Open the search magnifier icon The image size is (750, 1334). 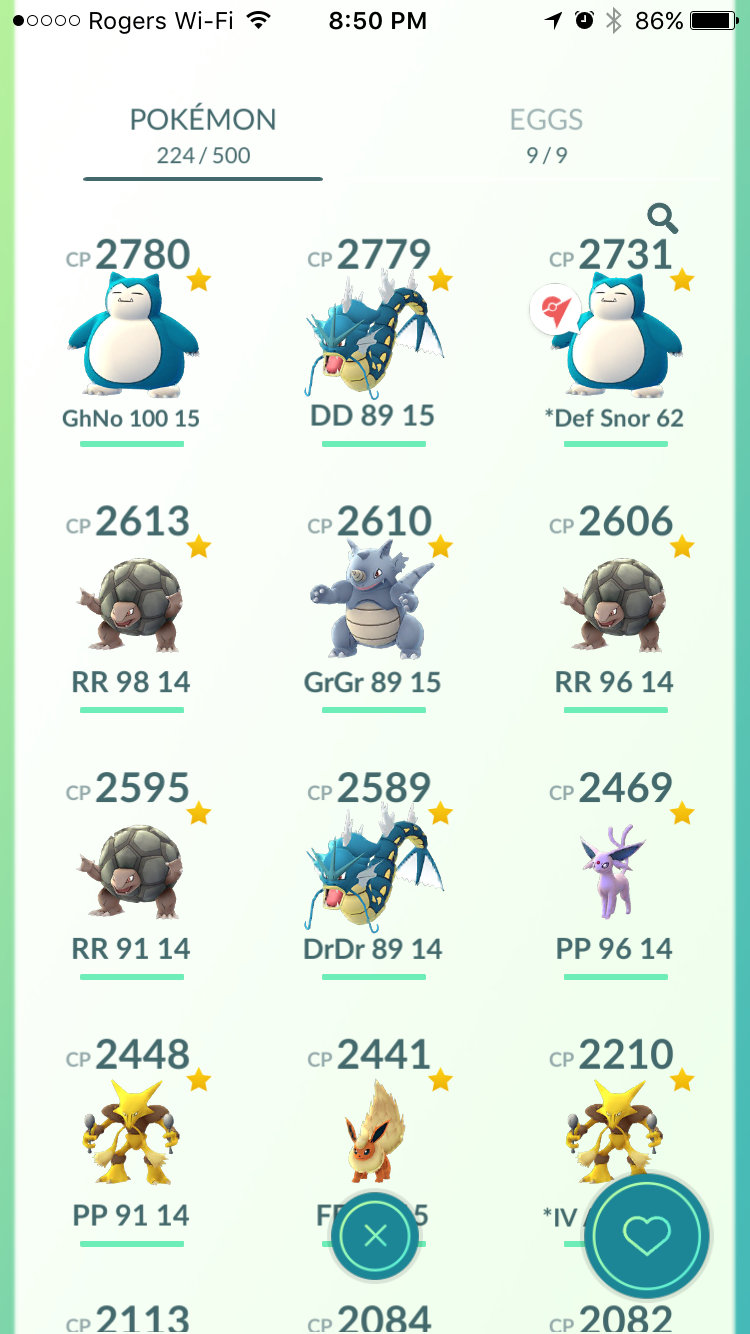coord(662,217)
